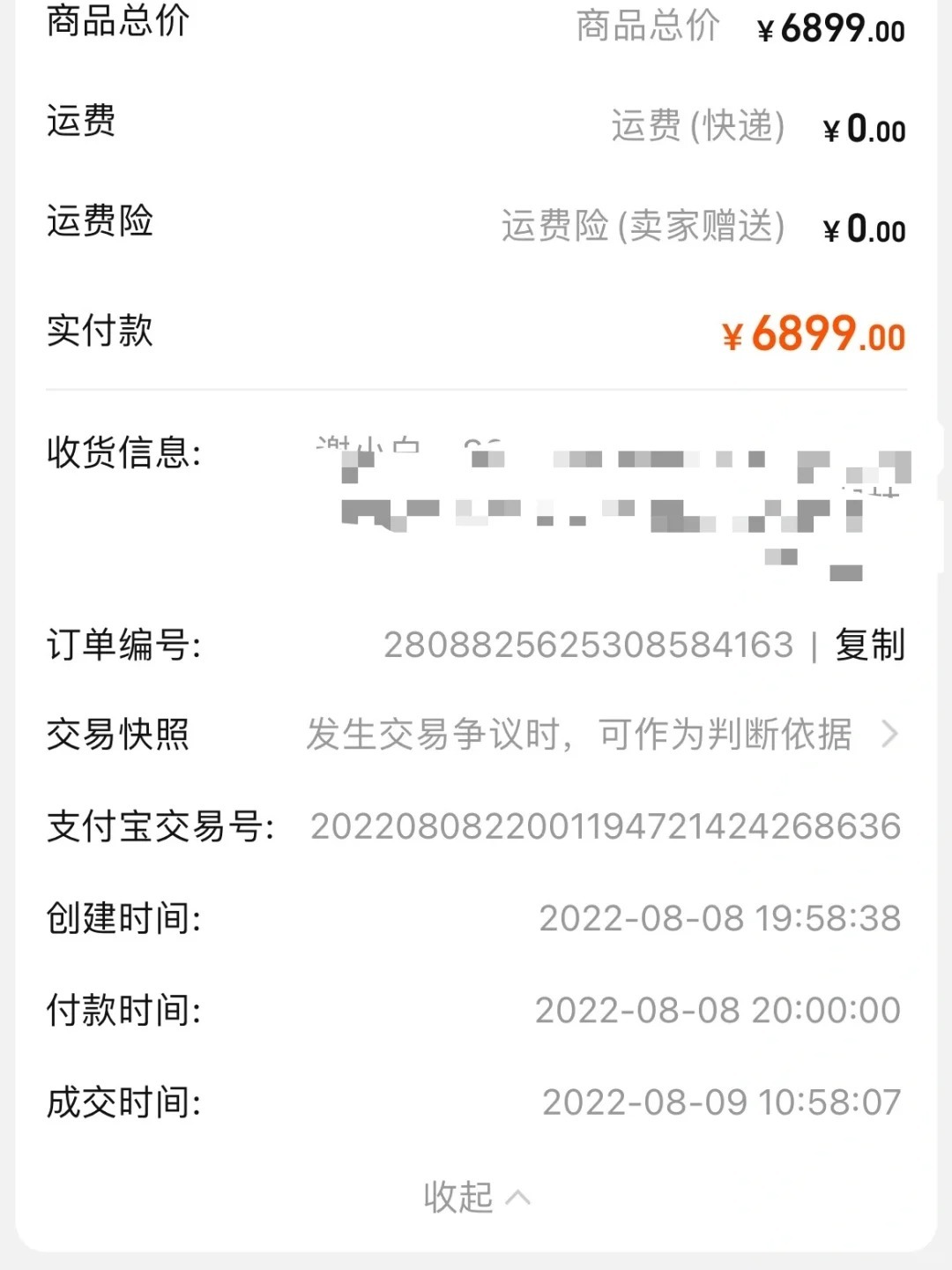
Task: Click the 订单编号 order number label
Action: click(x=125, y=646)
